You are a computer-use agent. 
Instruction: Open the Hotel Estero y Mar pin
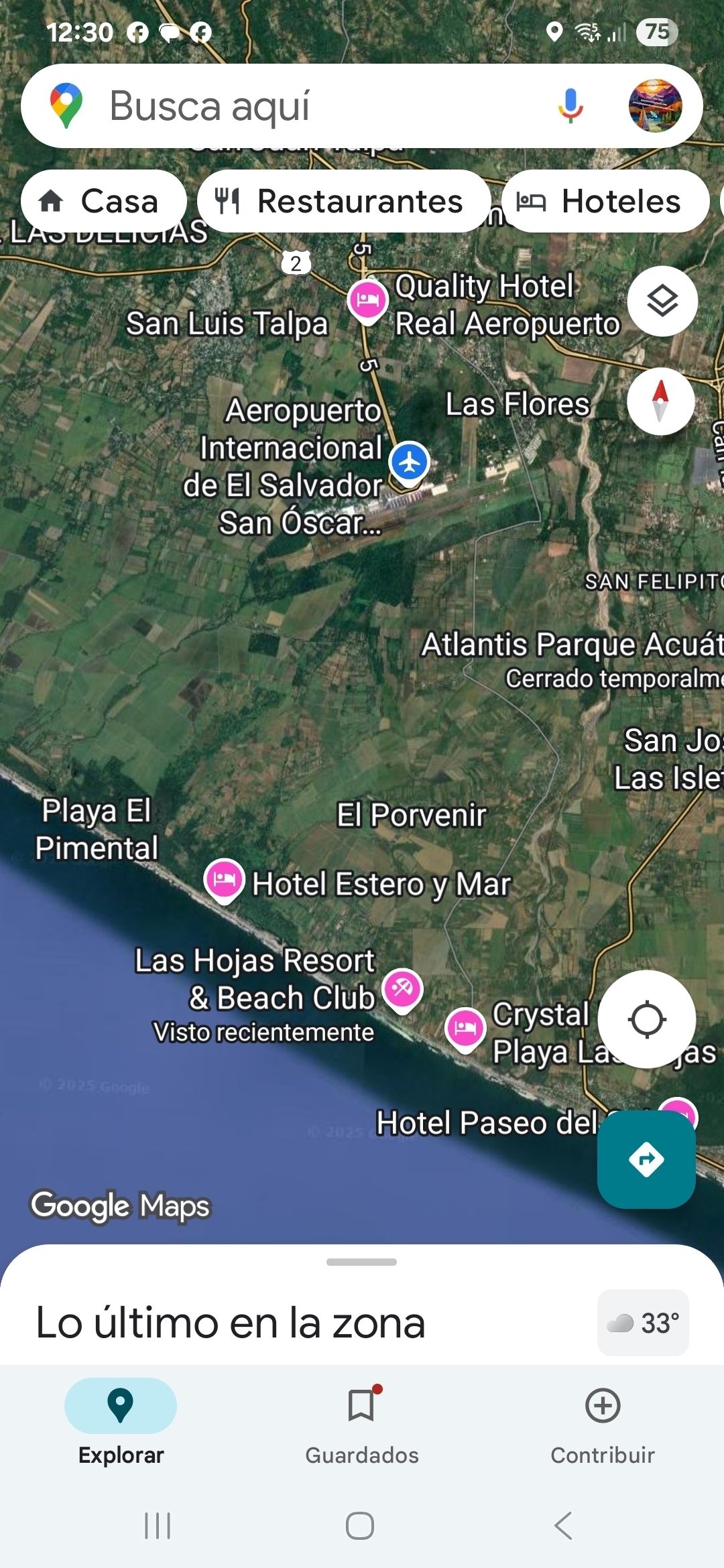pos(224,879)
